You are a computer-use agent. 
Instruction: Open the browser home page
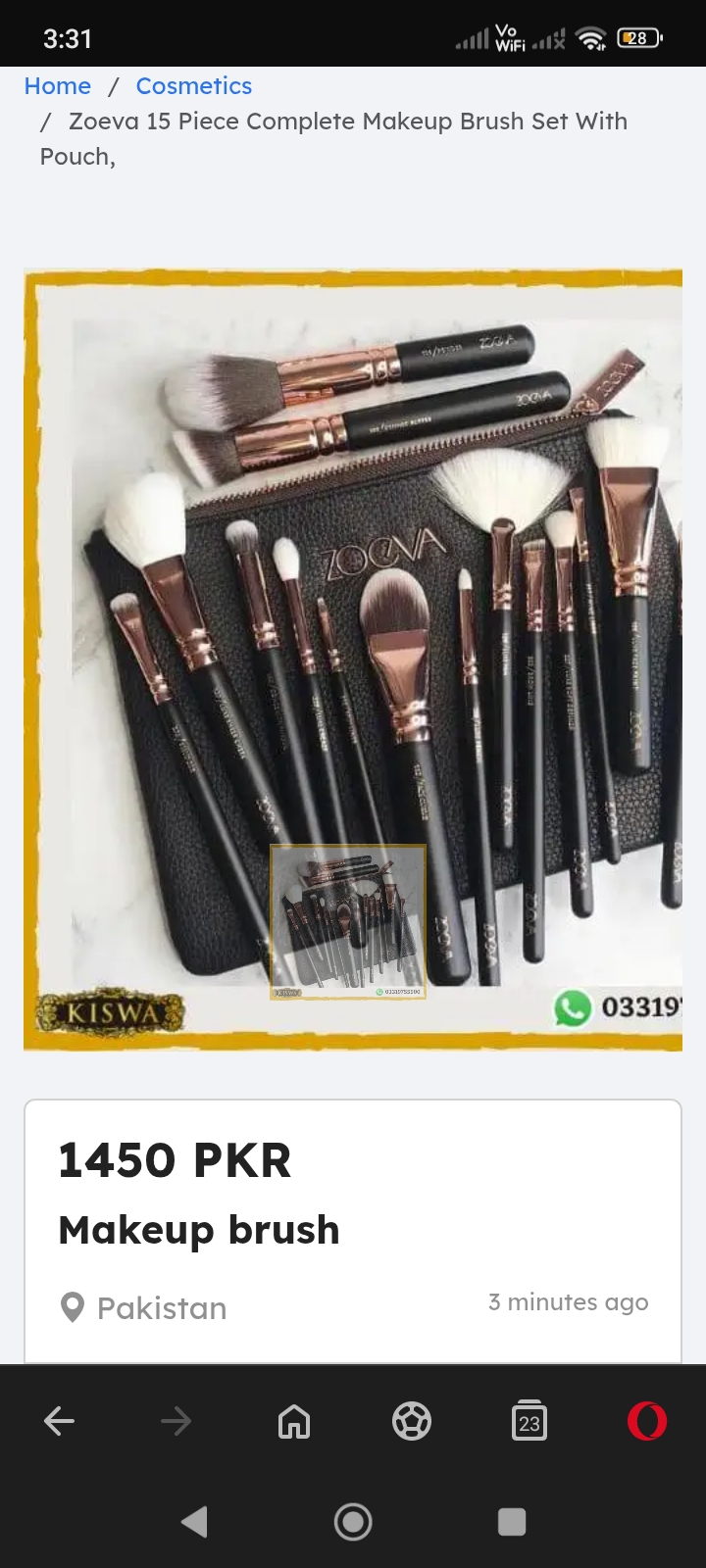click(294, 1421)
